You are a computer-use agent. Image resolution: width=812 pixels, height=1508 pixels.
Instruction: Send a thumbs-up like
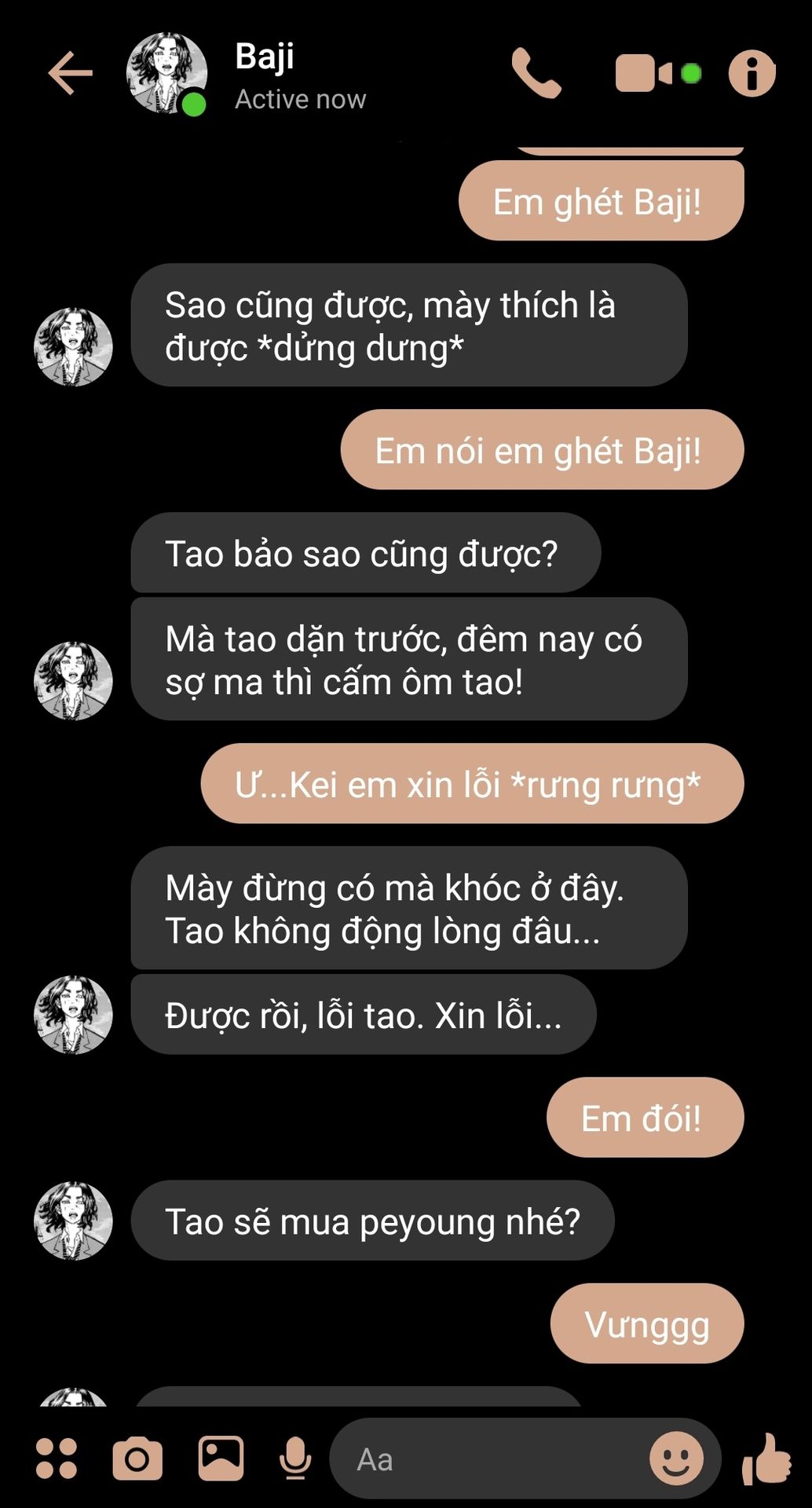(766, 1459)
